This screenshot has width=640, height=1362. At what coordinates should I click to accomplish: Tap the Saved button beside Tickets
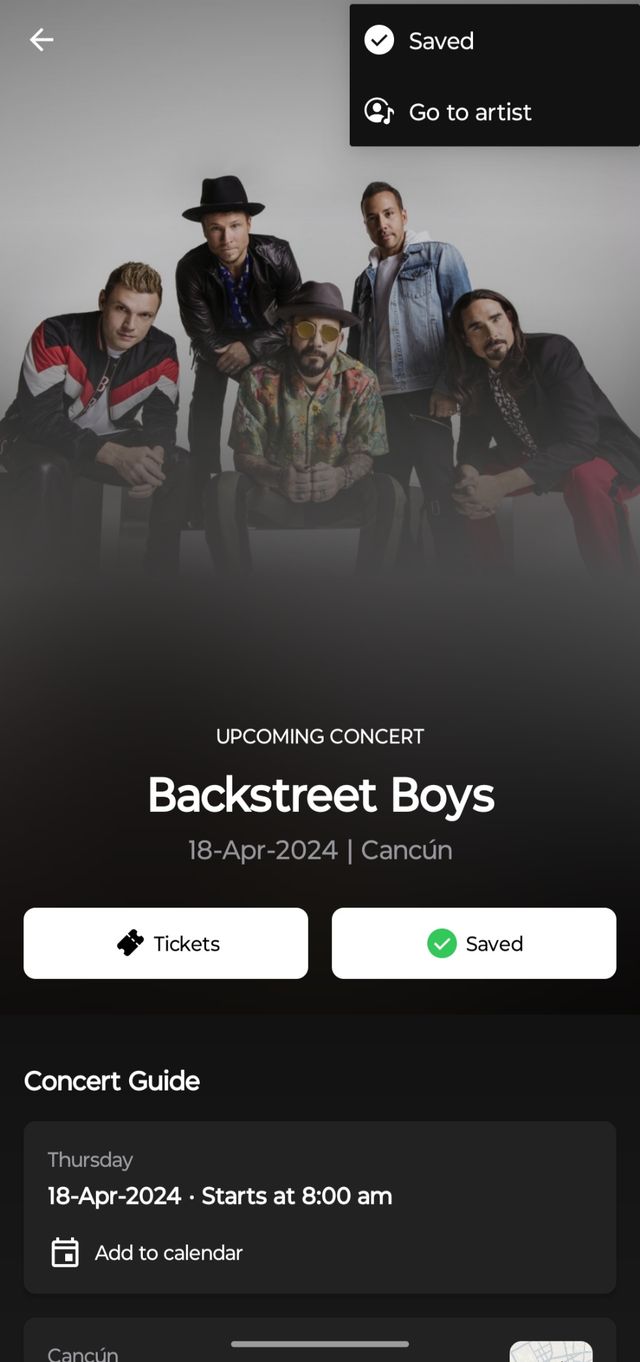[474, 943]
